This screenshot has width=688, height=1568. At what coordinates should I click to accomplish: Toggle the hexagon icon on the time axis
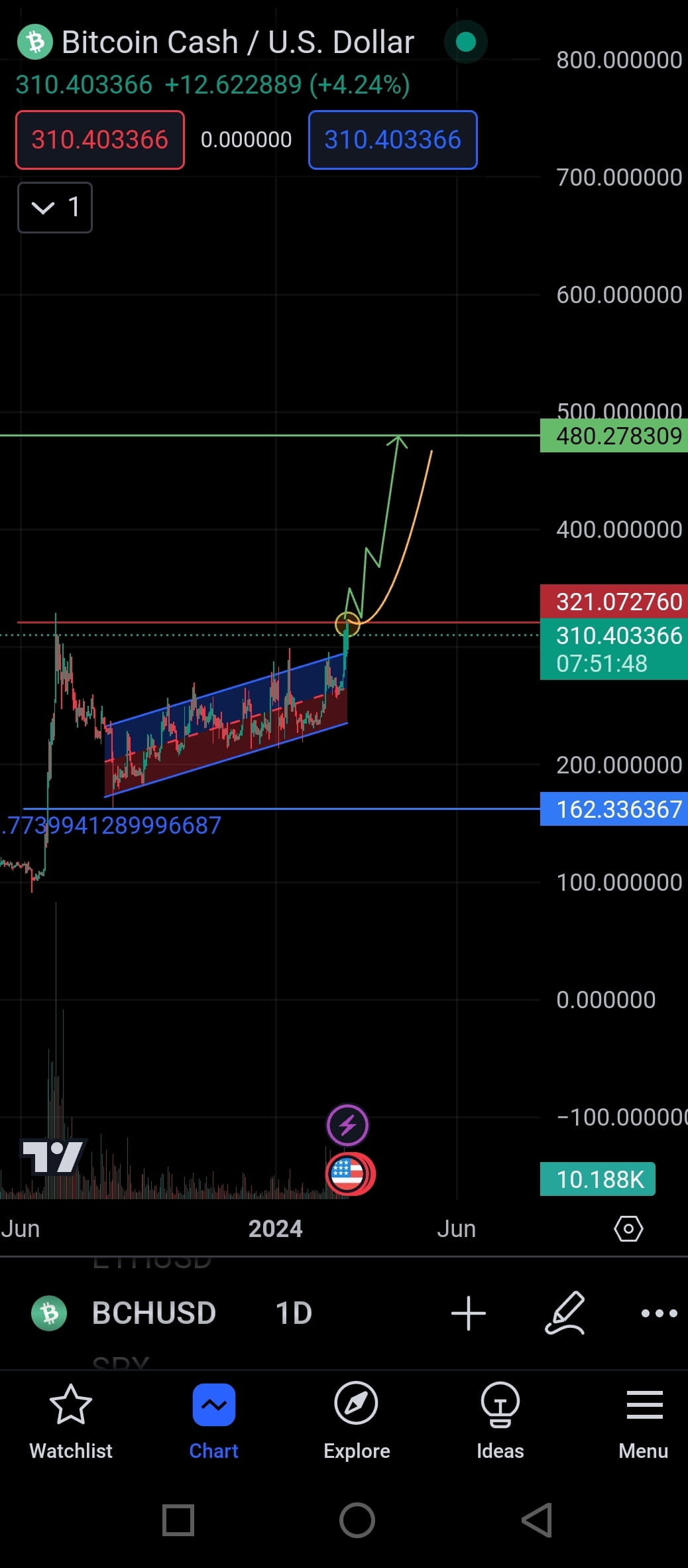630,1228
